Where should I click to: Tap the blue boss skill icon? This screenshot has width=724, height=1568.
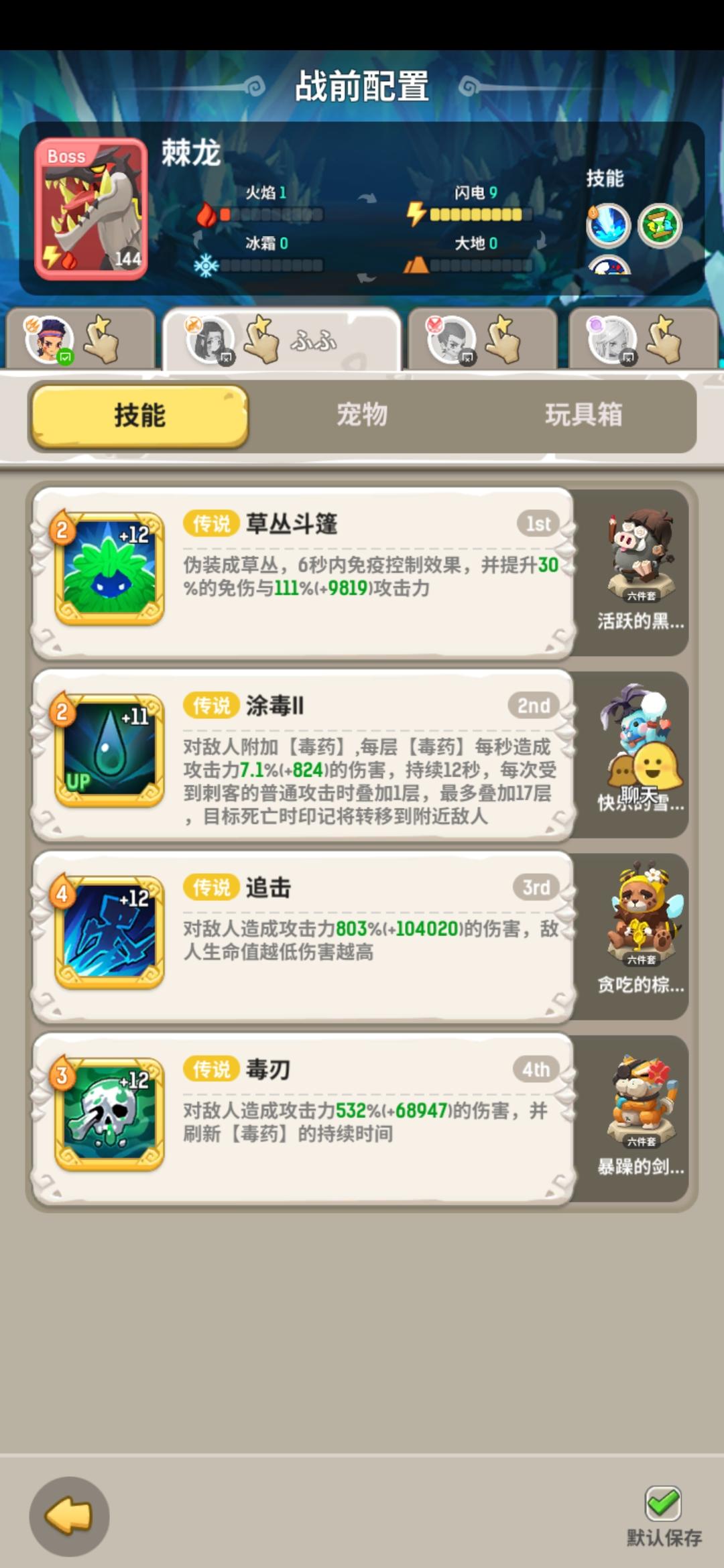(608, 225)
